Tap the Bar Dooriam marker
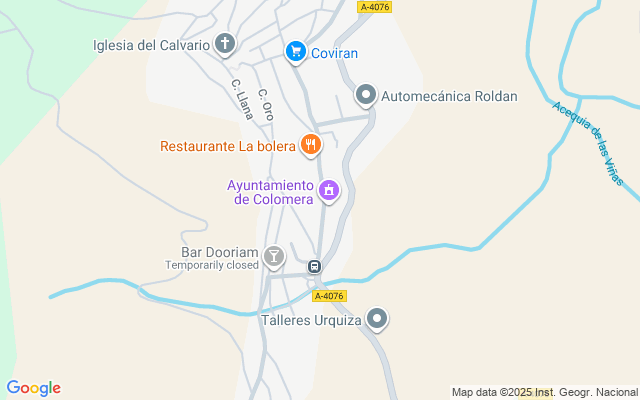Screen dimensions: 640x400 pos(274,259)
